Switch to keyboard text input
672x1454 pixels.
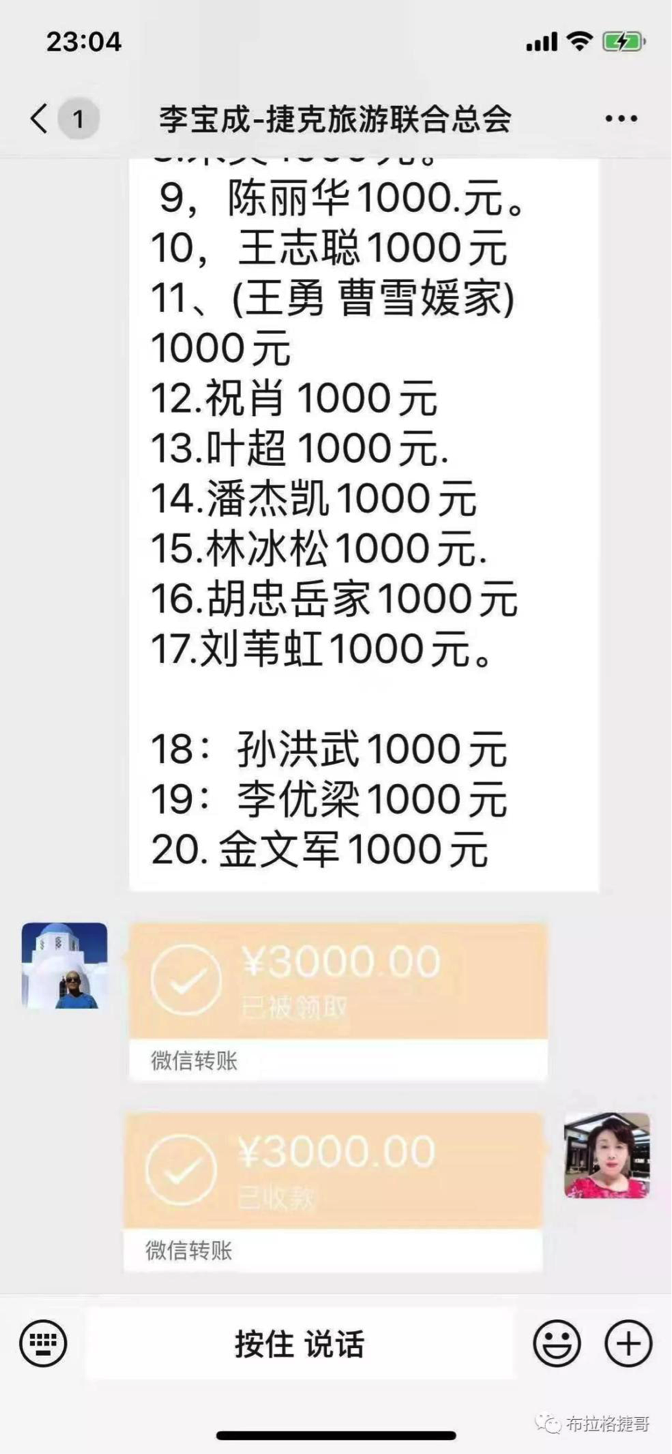point(43,1342)
